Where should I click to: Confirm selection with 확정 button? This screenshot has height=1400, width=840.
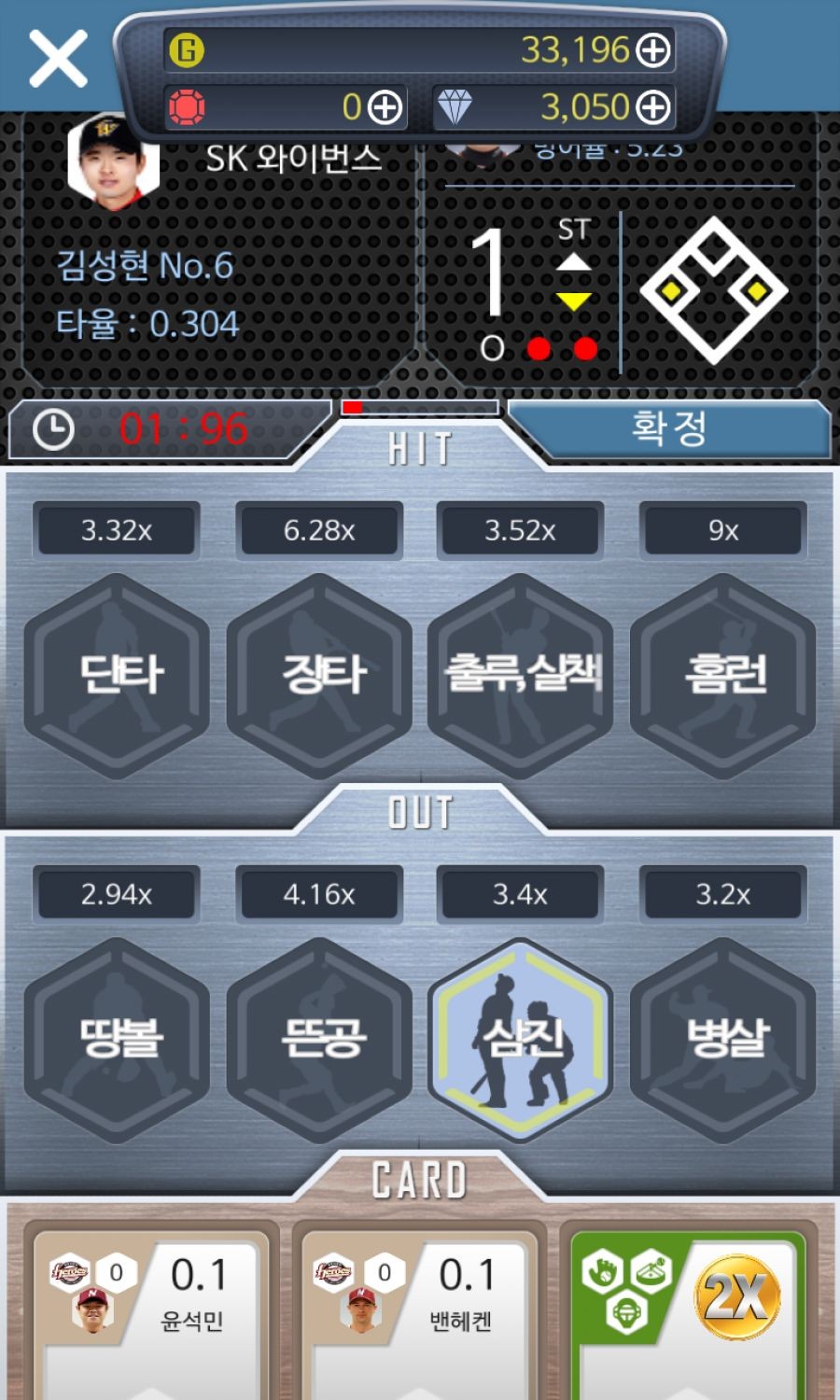coord(668,429)
